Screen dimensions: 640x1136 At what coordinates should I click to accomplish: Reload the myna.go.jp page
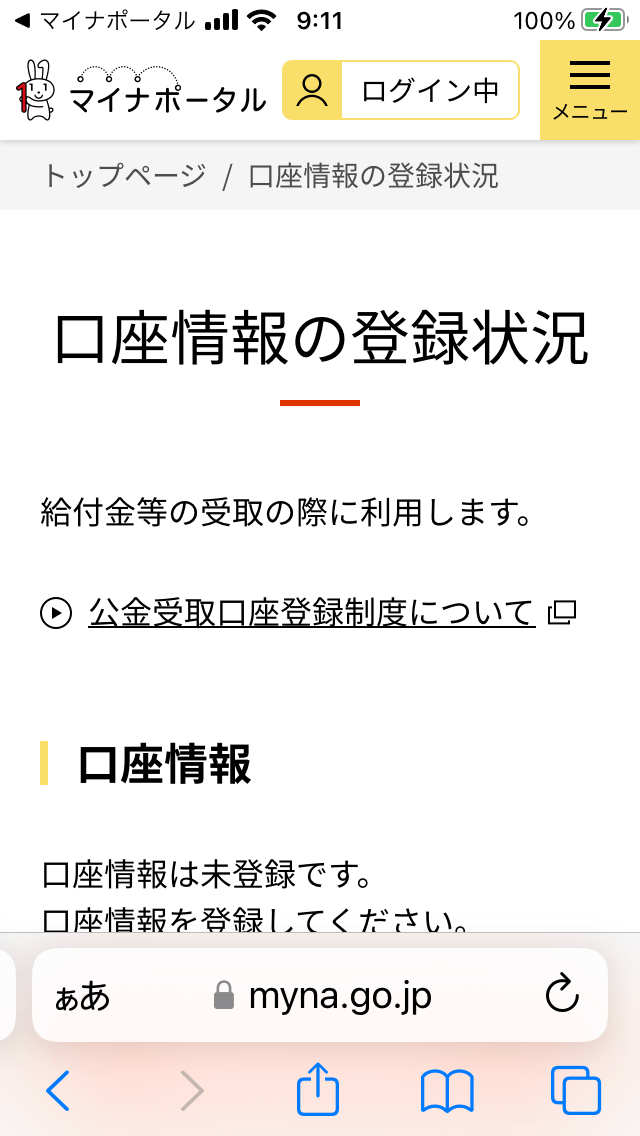(562, 995)
